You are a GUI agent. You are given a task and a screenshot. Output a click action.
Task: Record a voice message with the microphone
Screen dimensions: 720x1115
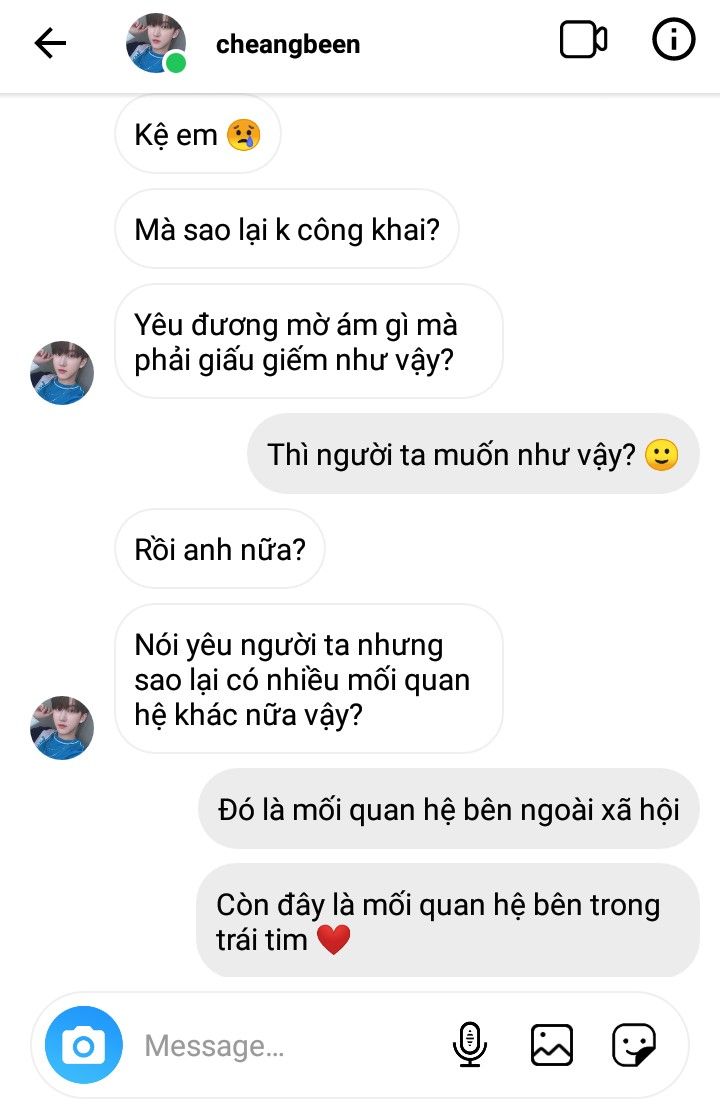tap(469, 1046)
